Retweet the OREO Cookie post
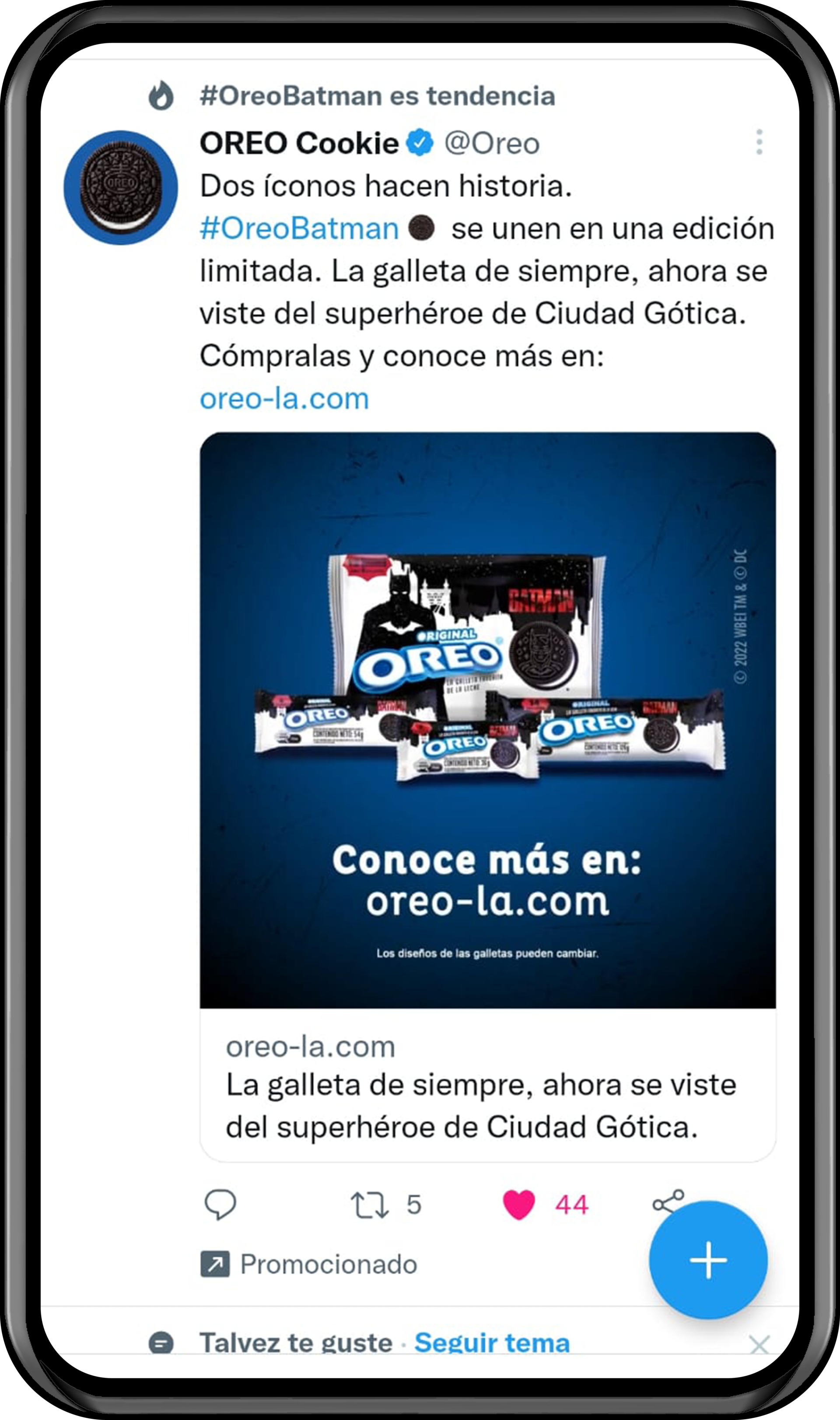 coord(370,1204)
